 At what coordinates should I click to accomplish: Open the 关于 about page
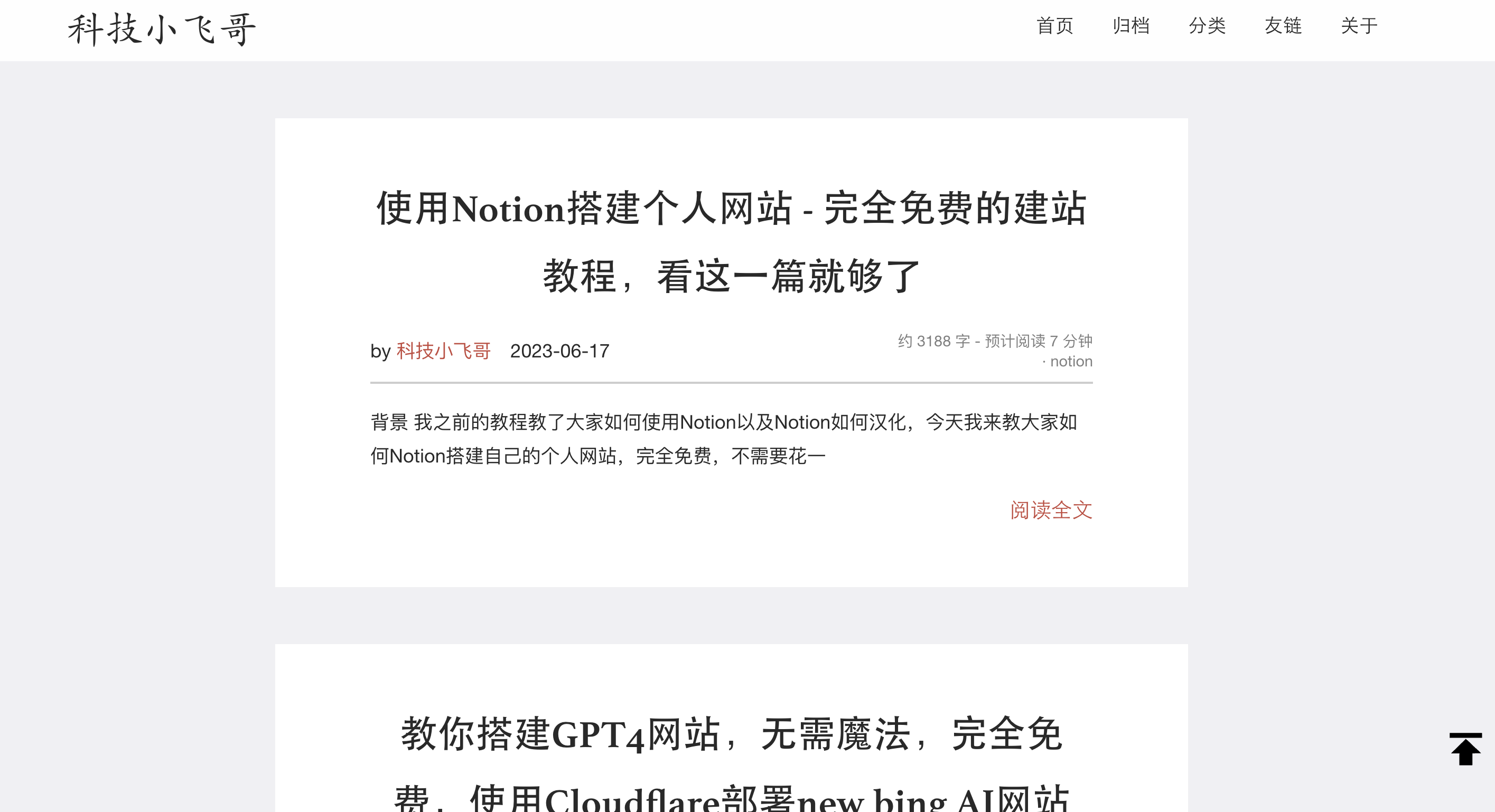(1359, 26)
